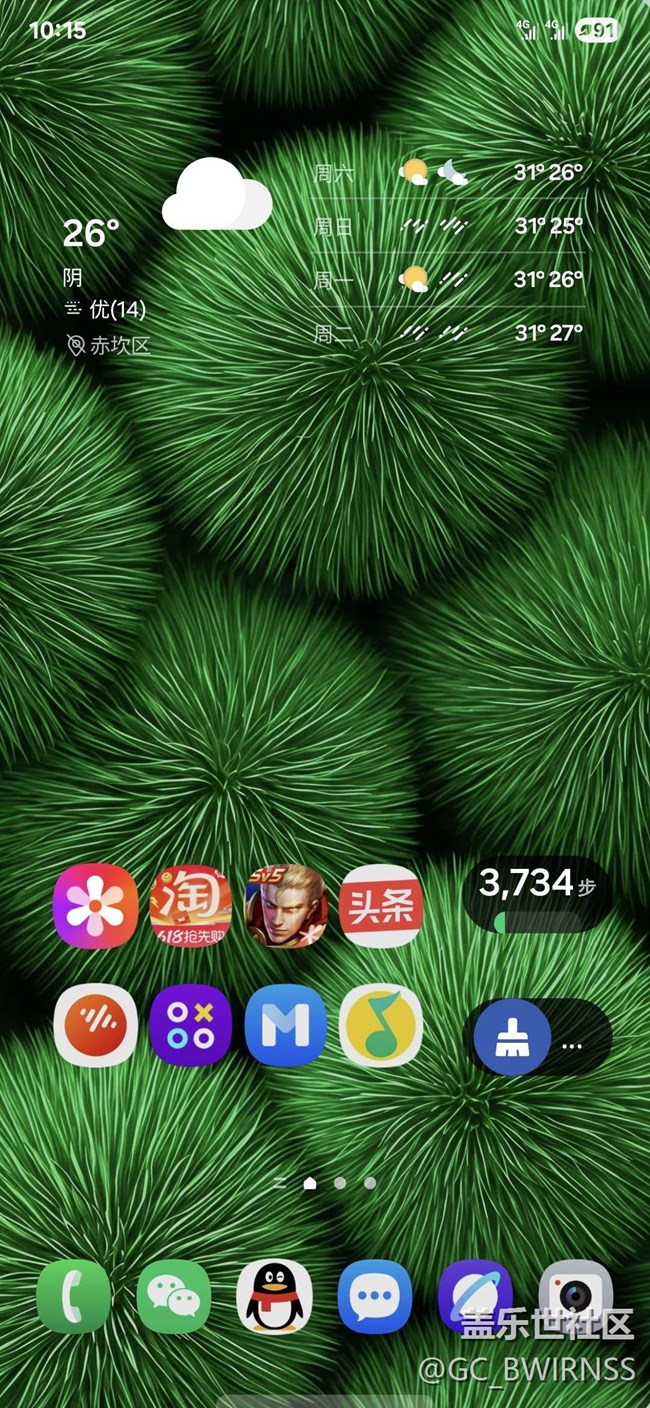The height and width of the screenshot is (1408, 650).
Task: Open the QQ Music app
Action: [x=381, y=1025]
